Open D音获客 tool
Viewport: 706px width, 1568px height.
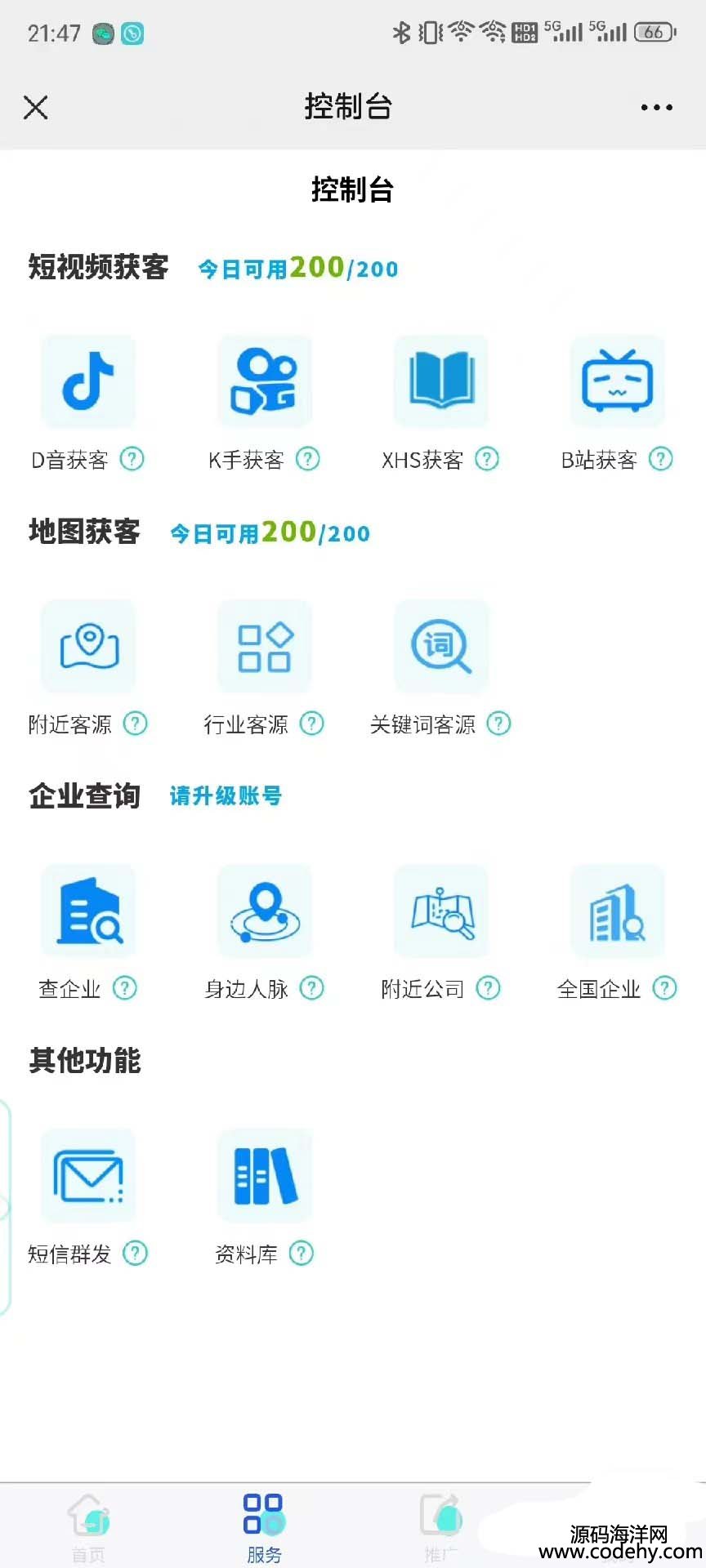point(88,381)
